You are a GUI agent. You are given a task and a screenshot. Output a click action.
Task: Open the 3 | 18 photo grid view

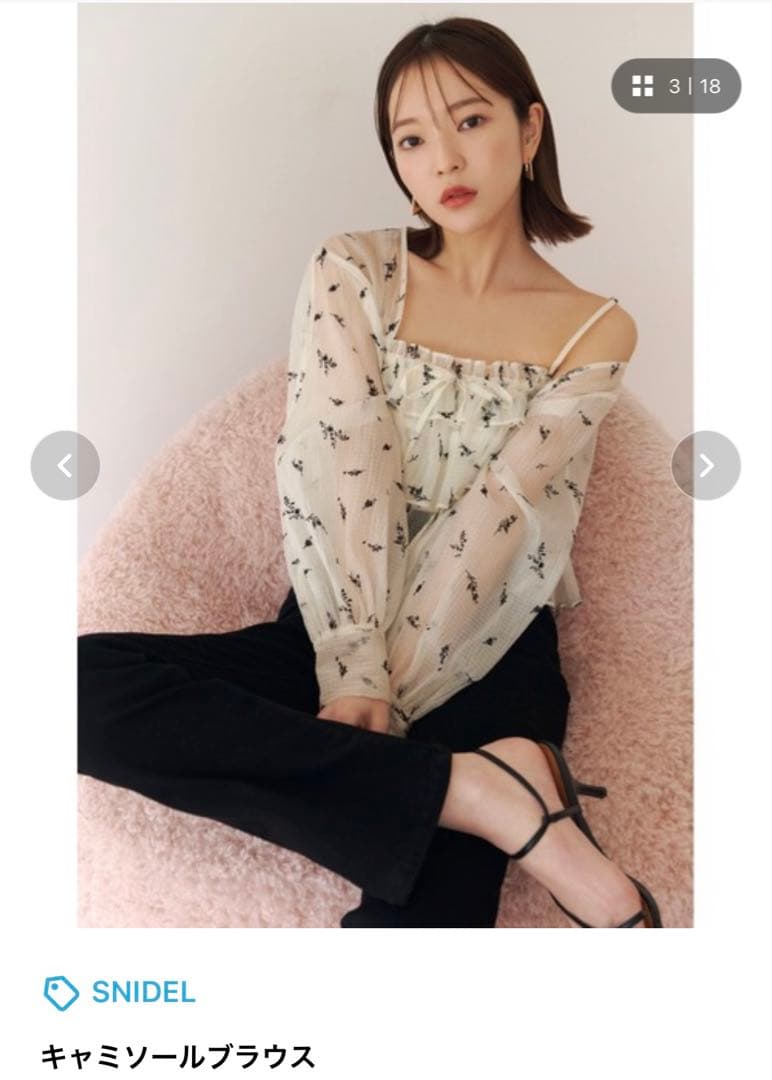coord(676,86)
